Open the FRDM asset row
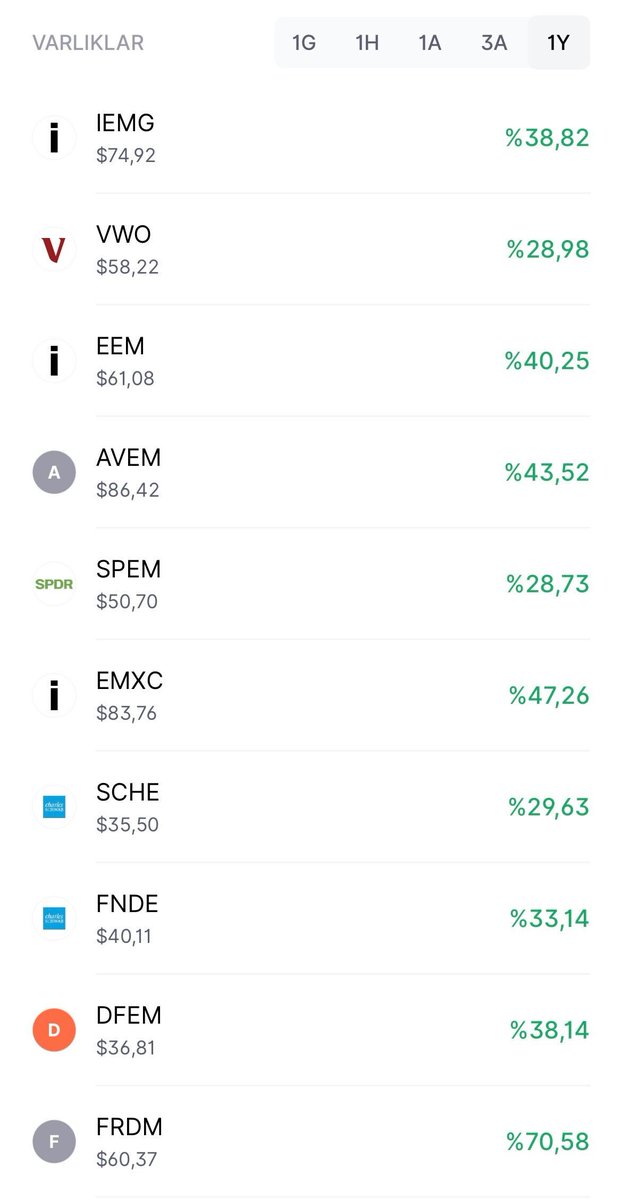Screen dimensions: 622x1200 point(310,1142)
